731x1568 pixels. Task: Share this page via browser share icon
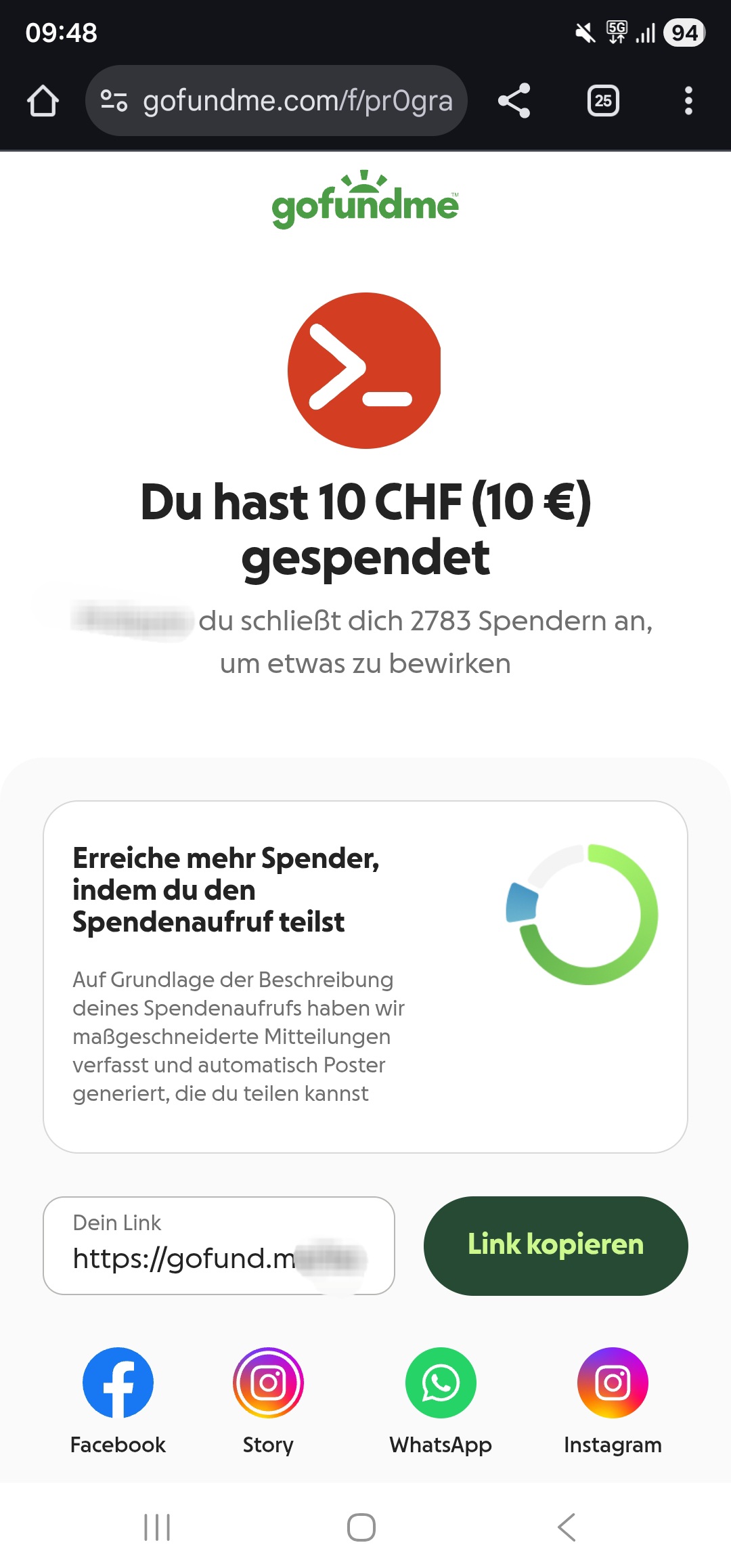[x=514, y=101]
